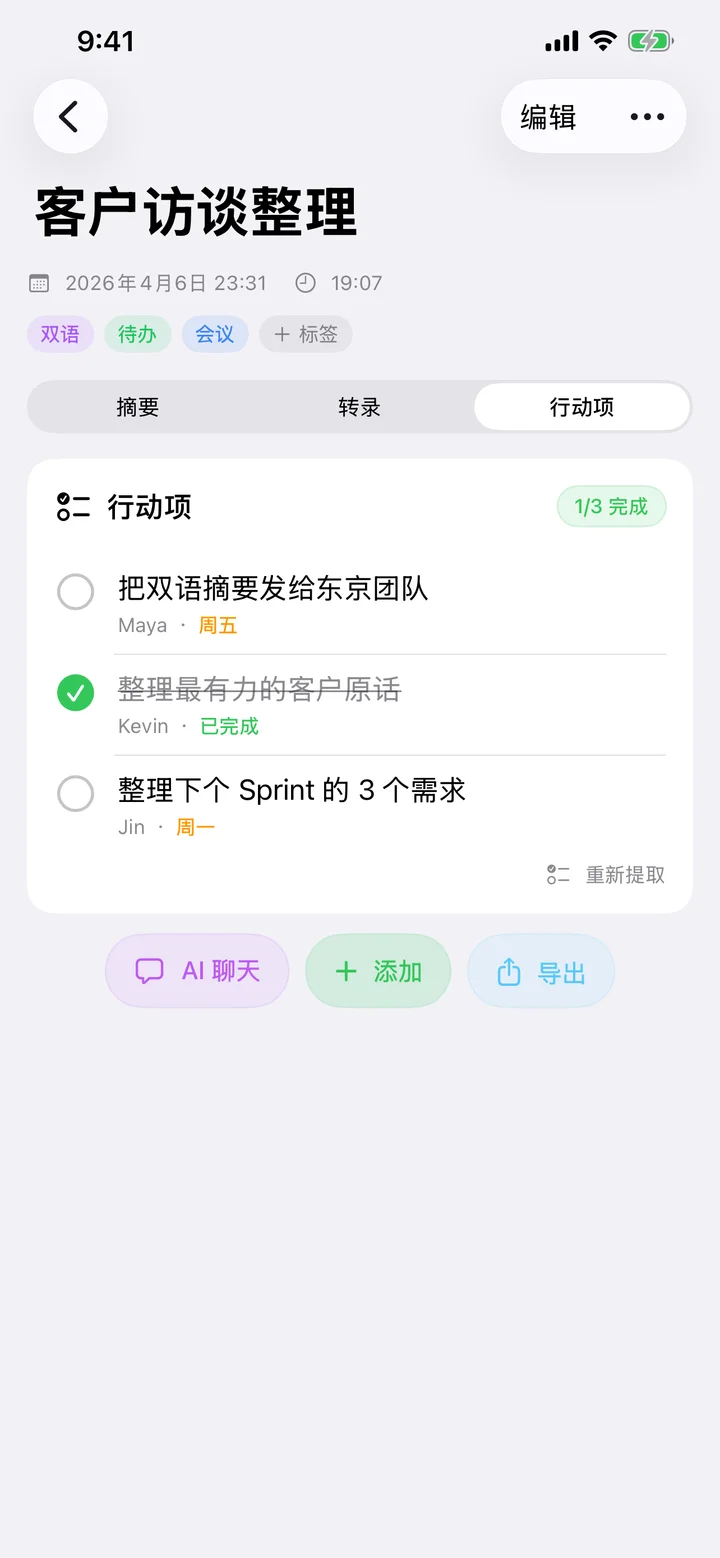Image resolution: width=720 pixels, height=1558 pixels.
Task: Click the plus icon to 添加 new item
Action: click(346, 970)
